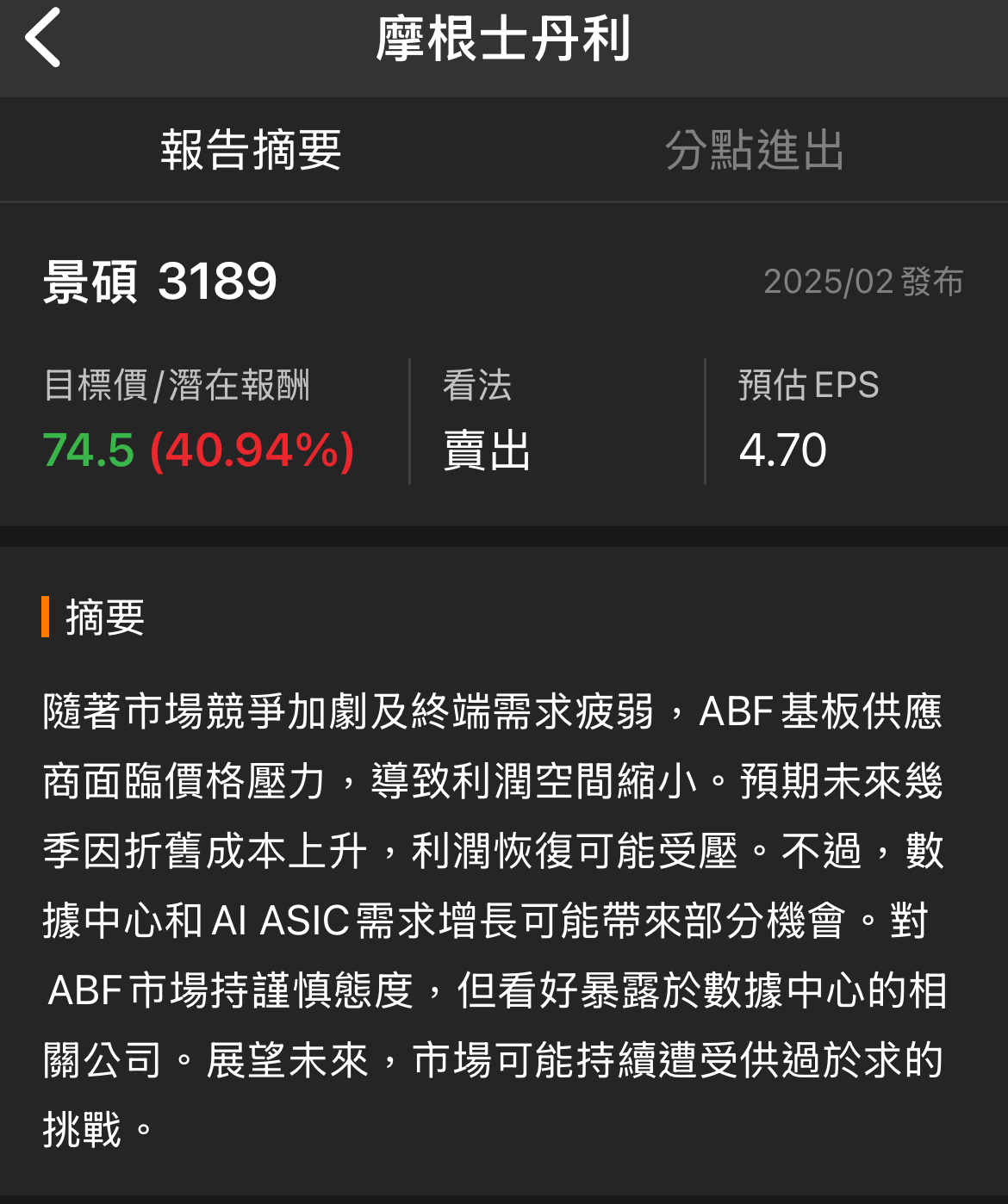Click the 目標價/潛在報酬 label

pyautogui.click(x=178, y=385)
